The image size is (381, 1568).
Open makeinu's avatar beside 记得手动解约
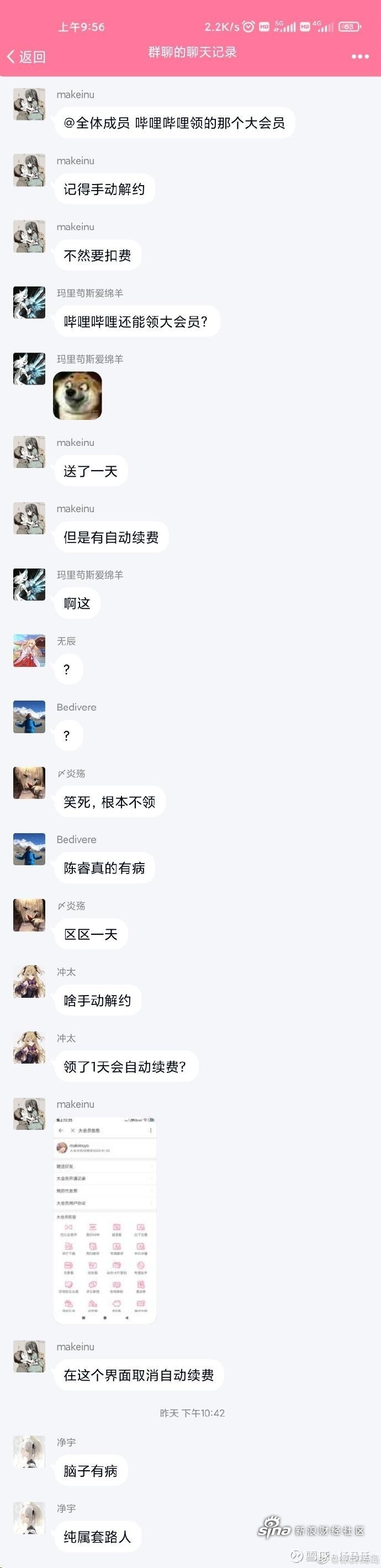click(x=29, y=170)
